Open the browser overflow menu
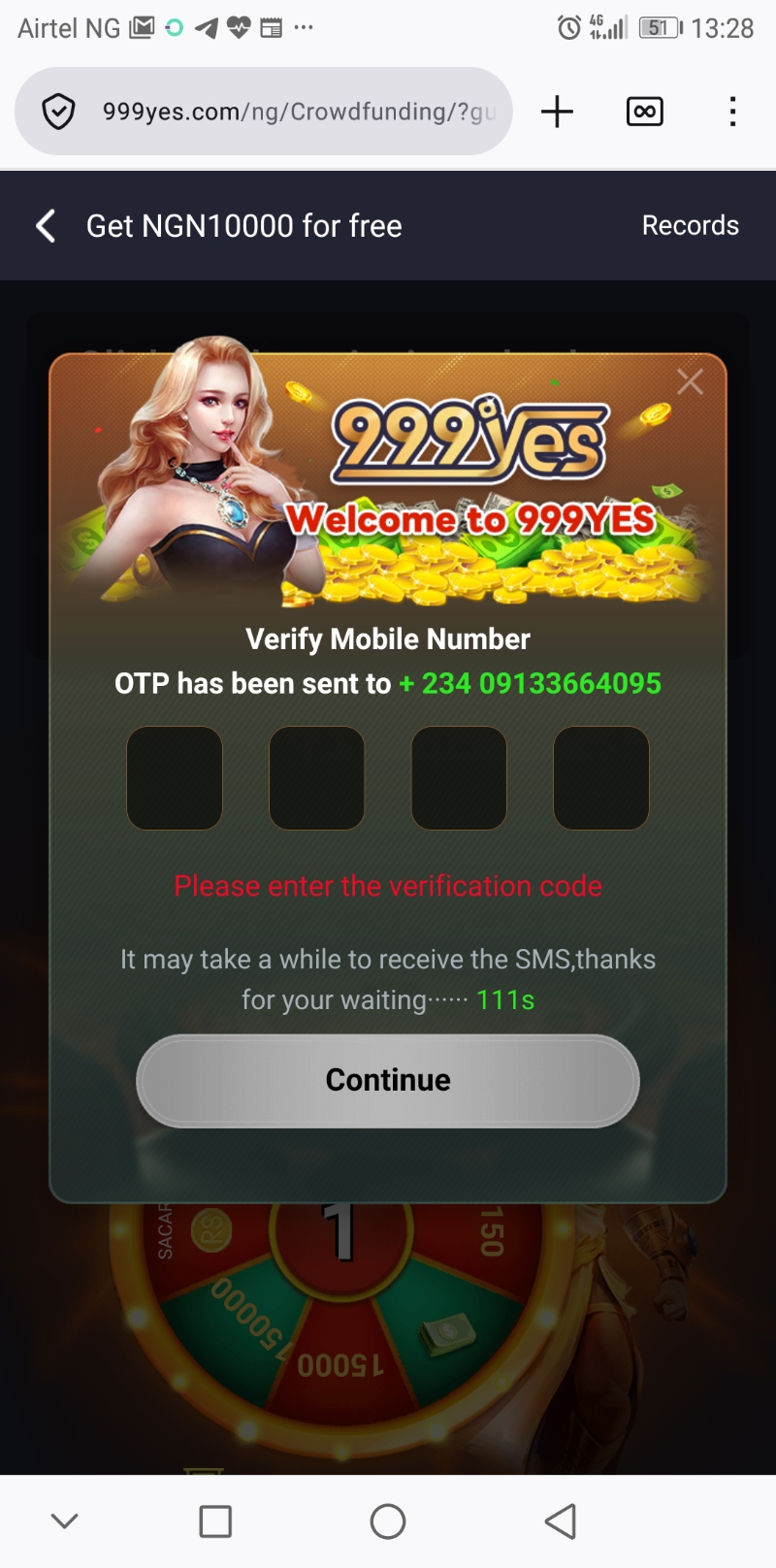The width and height of the screenshot is (776, 1568). click(732, 112)
